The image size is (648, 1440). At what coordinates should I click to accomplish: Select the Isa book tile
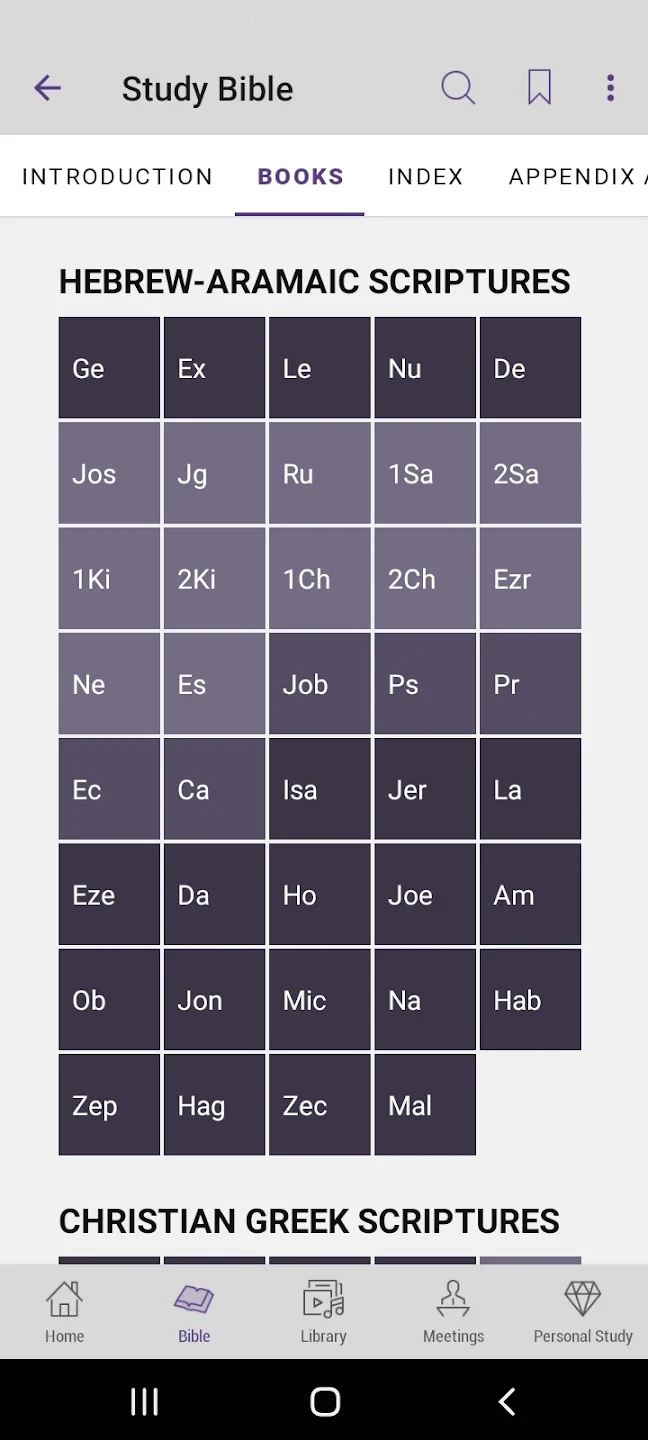319,790
